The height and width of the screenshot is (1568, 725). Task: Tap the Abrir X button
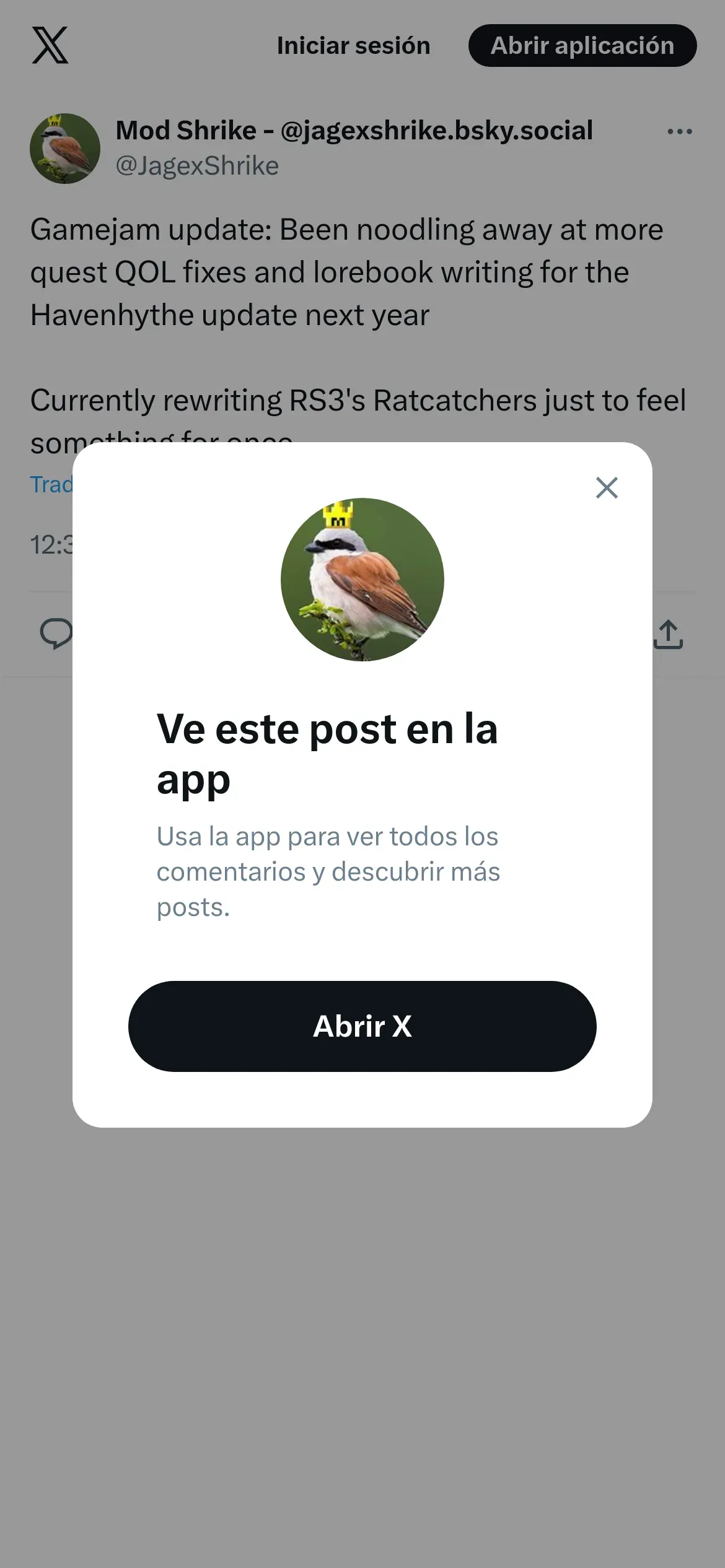click(362, 1026)
